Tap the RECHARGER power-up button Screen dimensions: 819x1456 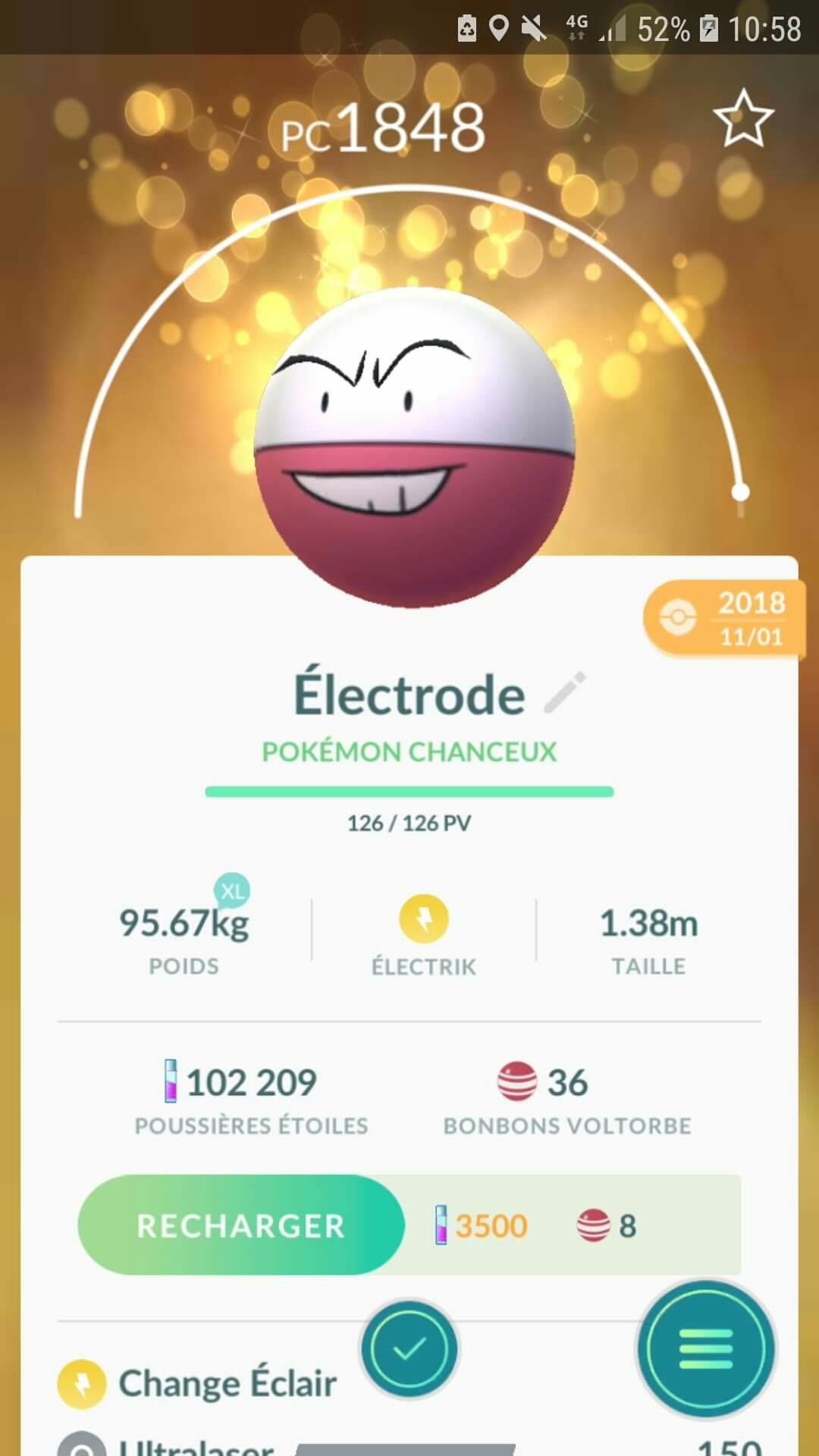tap(241, 1225)
